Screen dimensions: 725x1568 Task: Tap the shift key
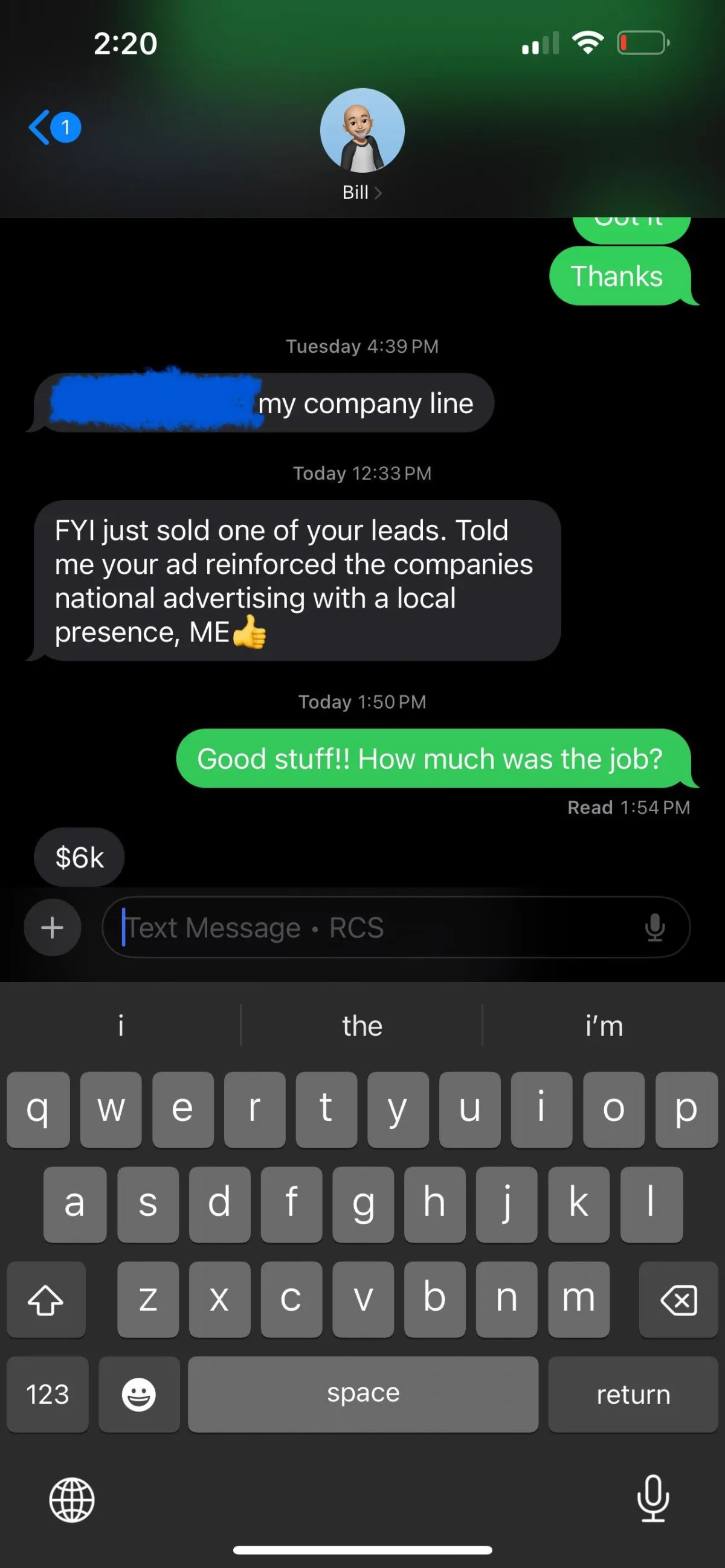click(x=47, y=1299)
